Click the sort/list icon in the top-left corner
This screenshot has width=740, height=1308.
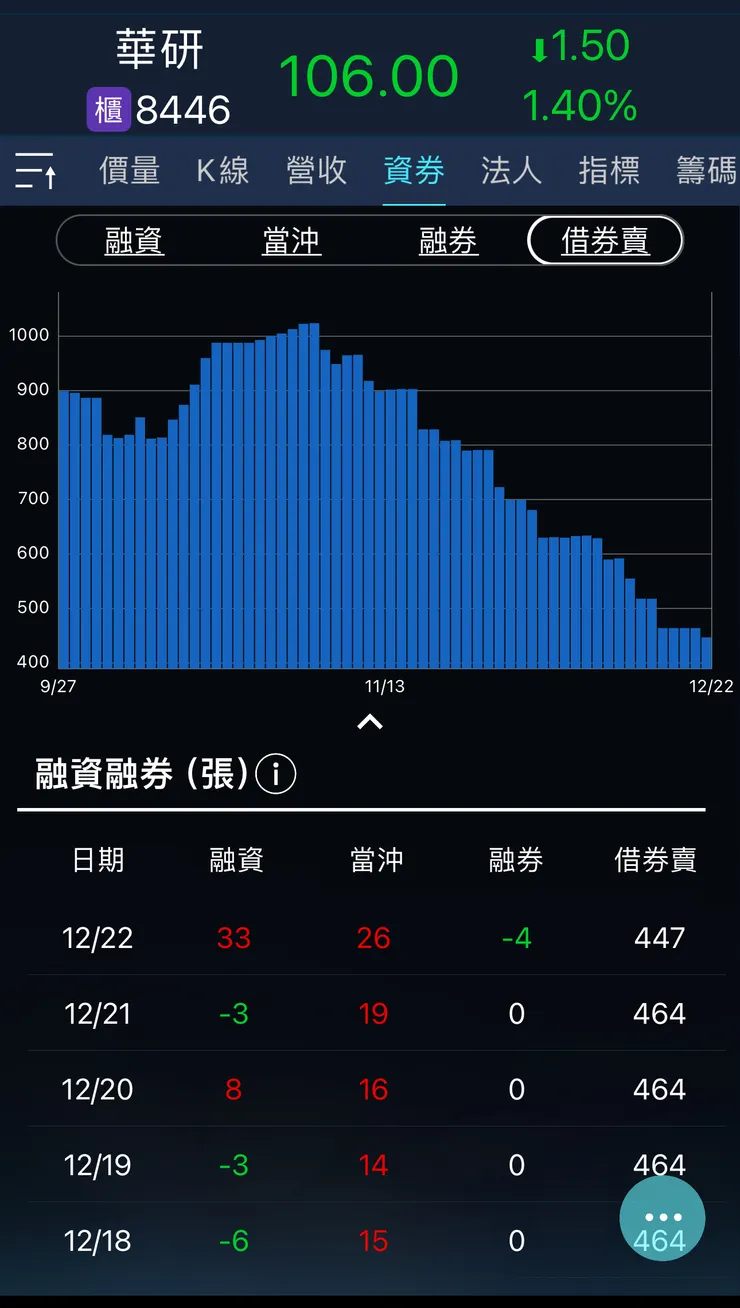coord(35,171)
